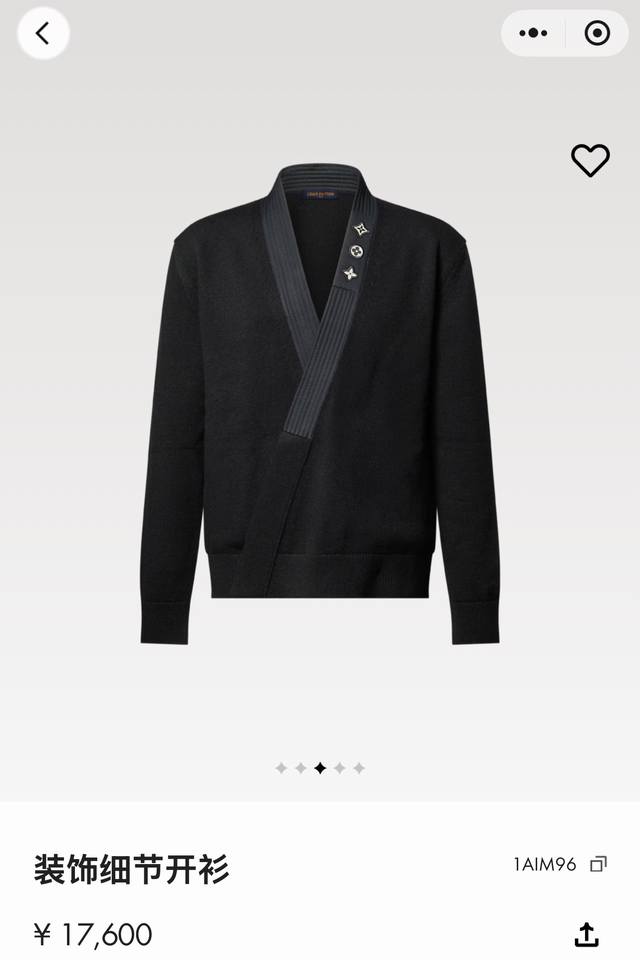The image size is (640, 960).
Task: Add this cardigan to the wishlist
Action: (x=590, y=160)
